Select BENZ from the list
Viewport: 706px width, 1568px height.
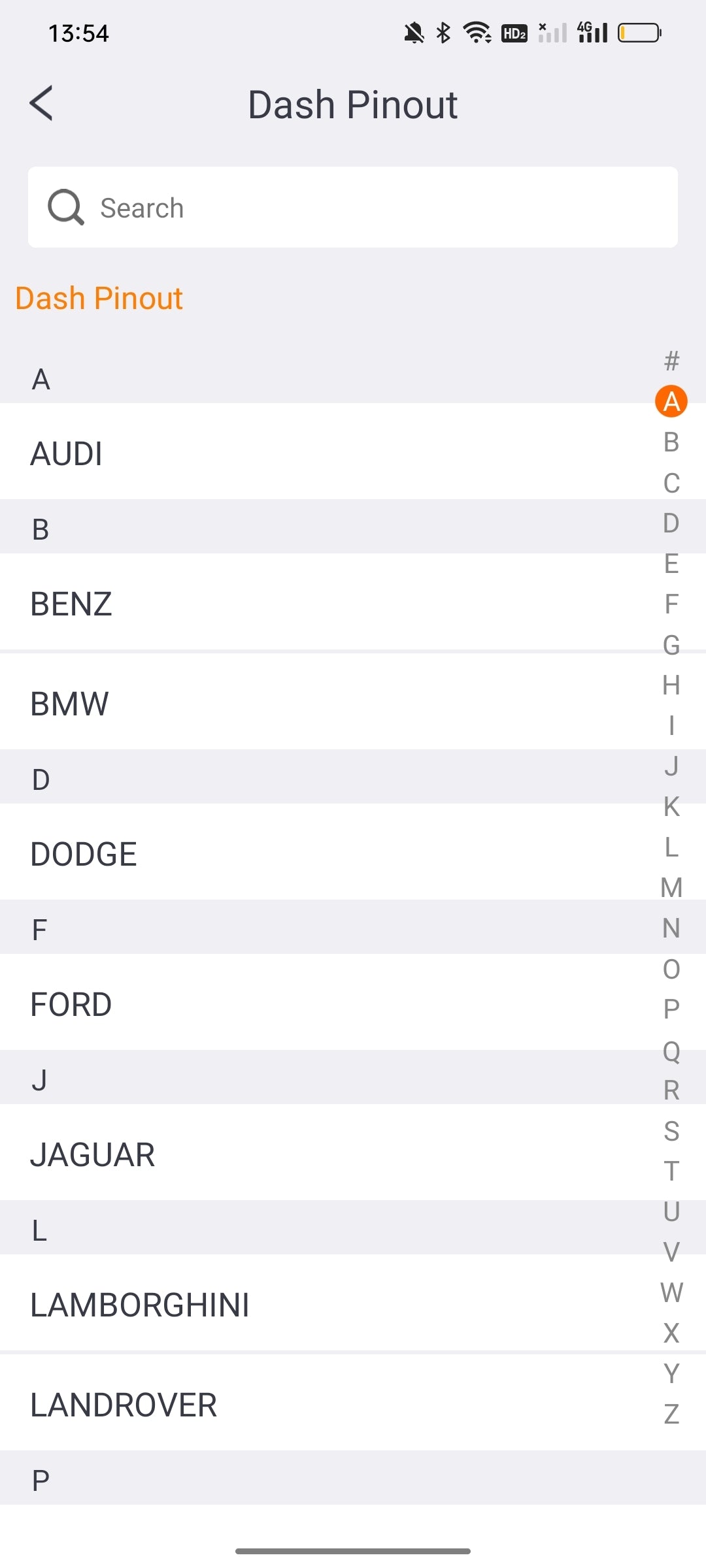[x=327, y=603]
